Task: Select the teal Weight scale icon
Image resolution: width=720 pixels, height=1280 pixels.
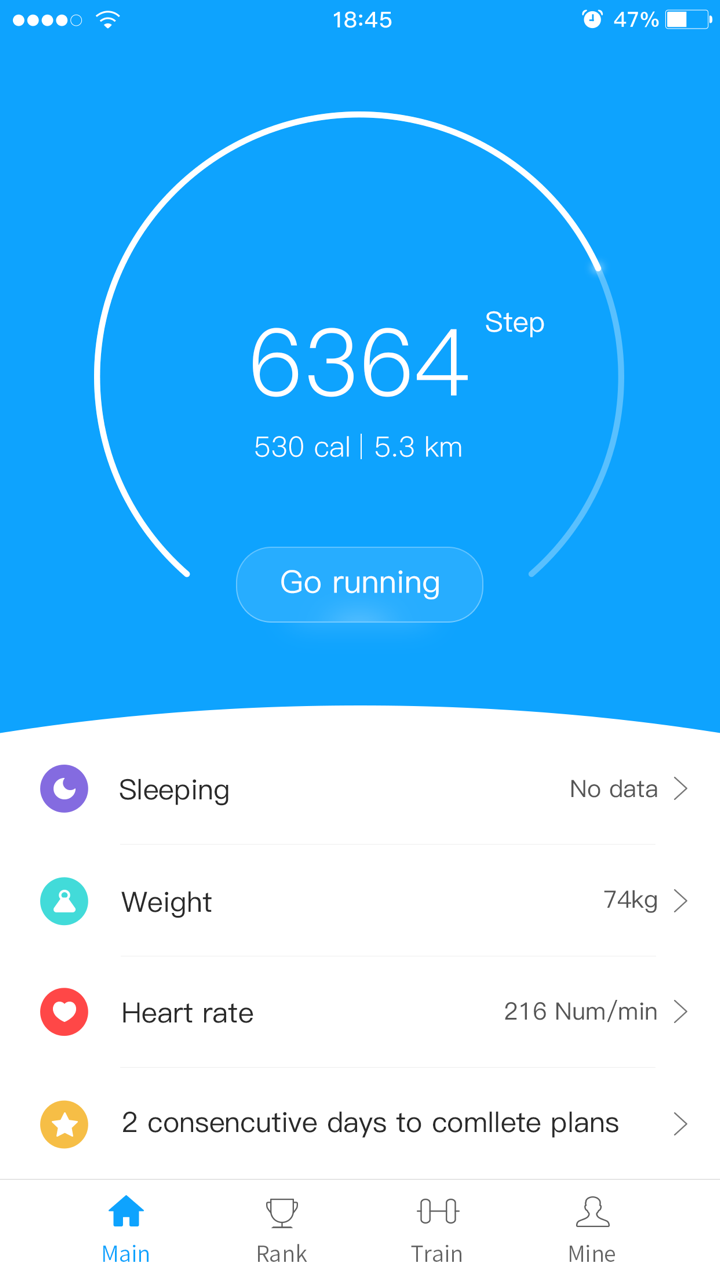Action: point(63,901)
